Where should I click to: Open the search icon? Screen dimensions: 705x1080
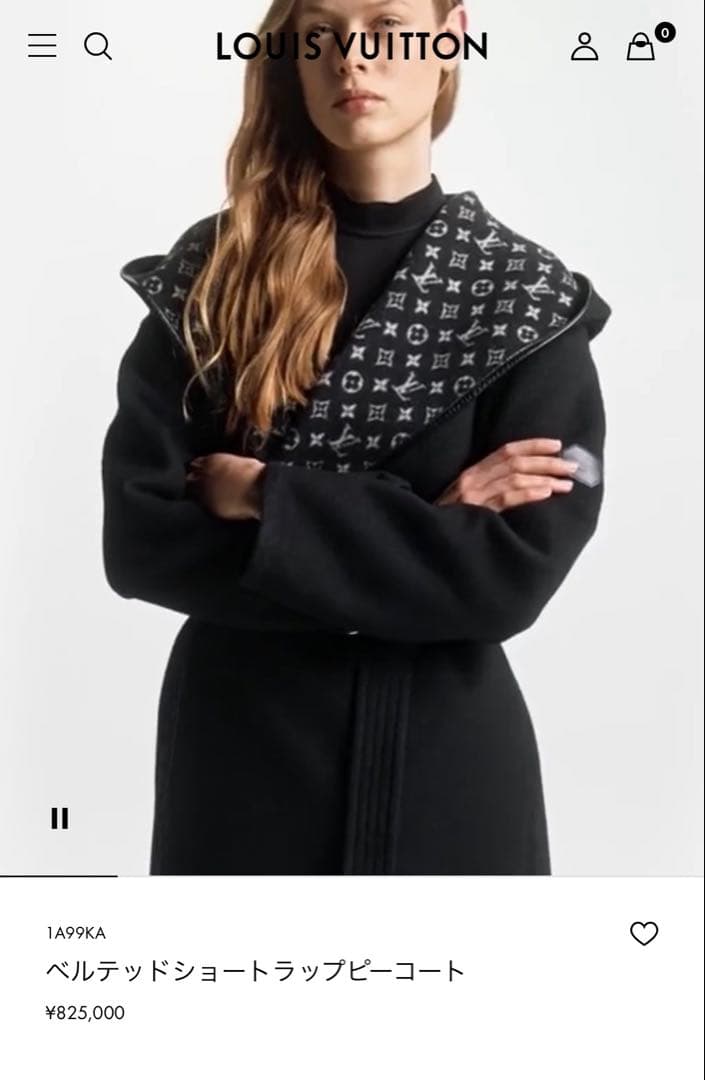(x=97, y=46)
